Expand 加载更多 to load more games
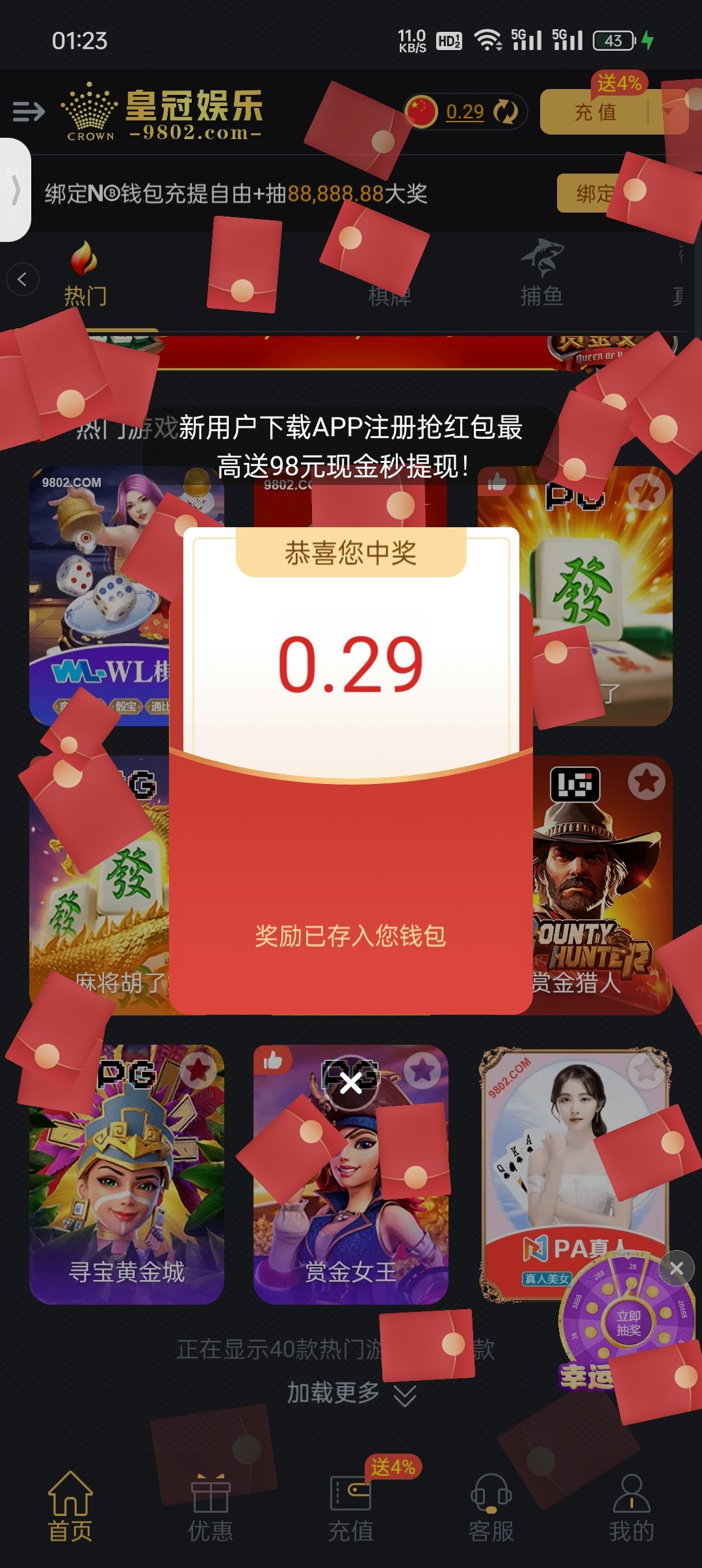 point(351,1394)
